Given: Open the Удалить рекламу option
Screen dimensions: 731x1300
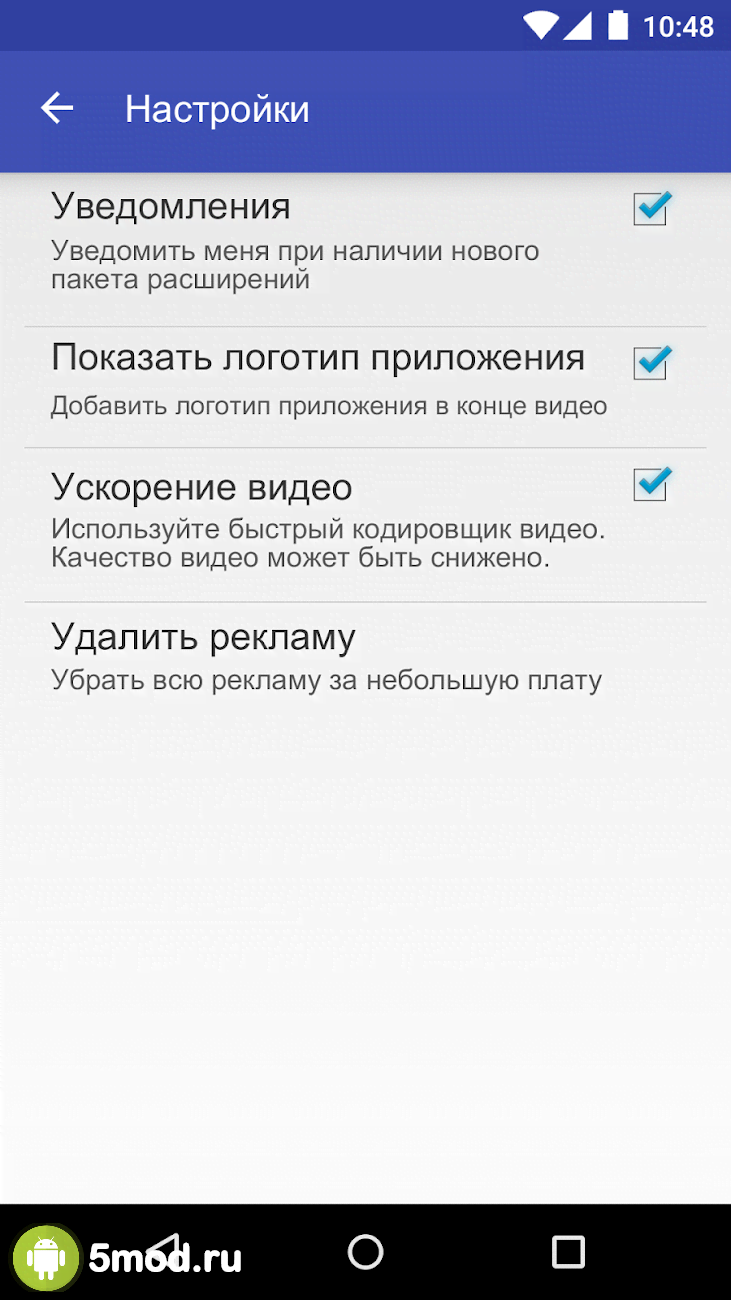Looking at the screenshot, I should [x=326, y=656].
